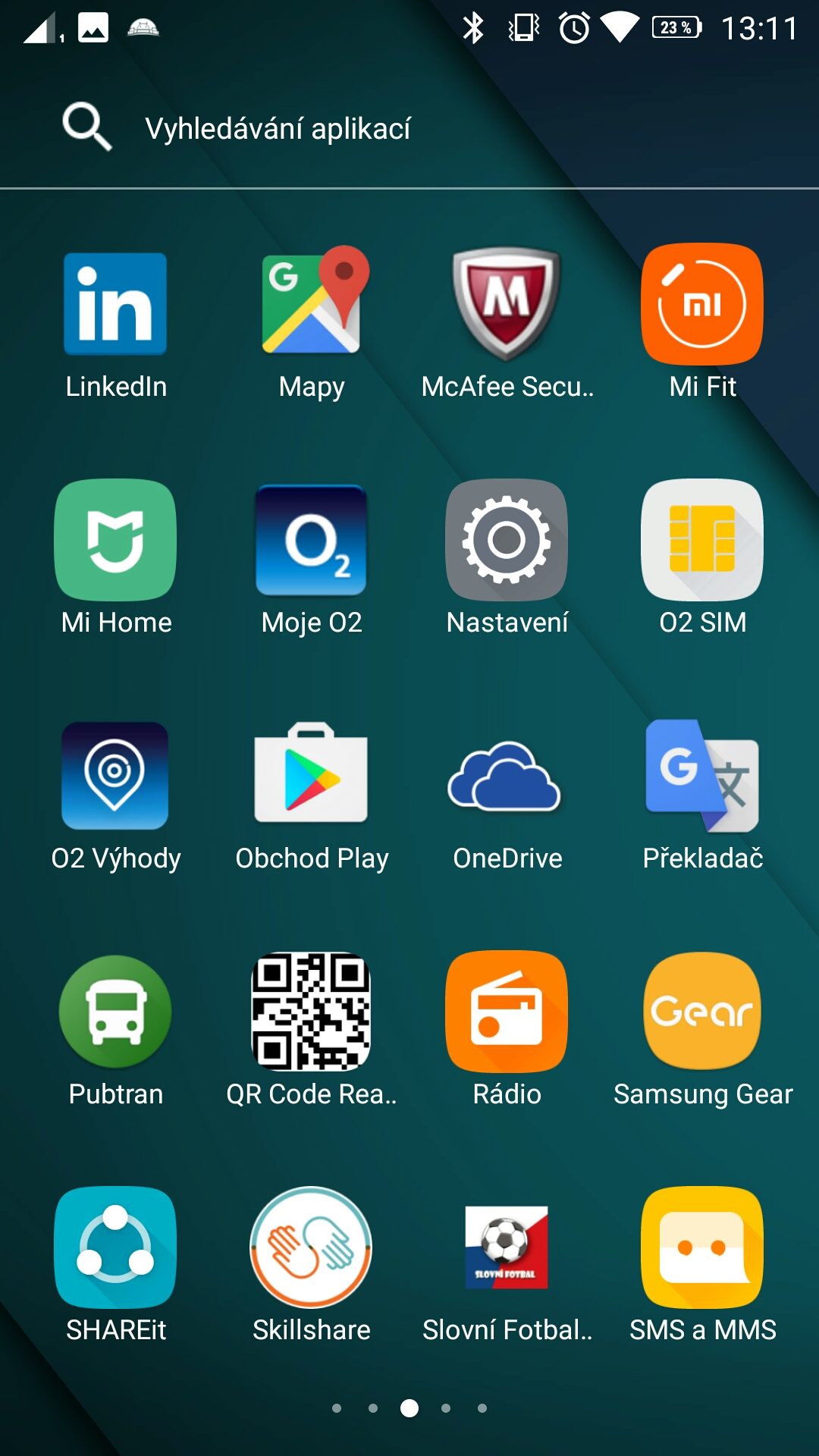Open Obchod Play store

pyautogui.click(x=312, y=775)
